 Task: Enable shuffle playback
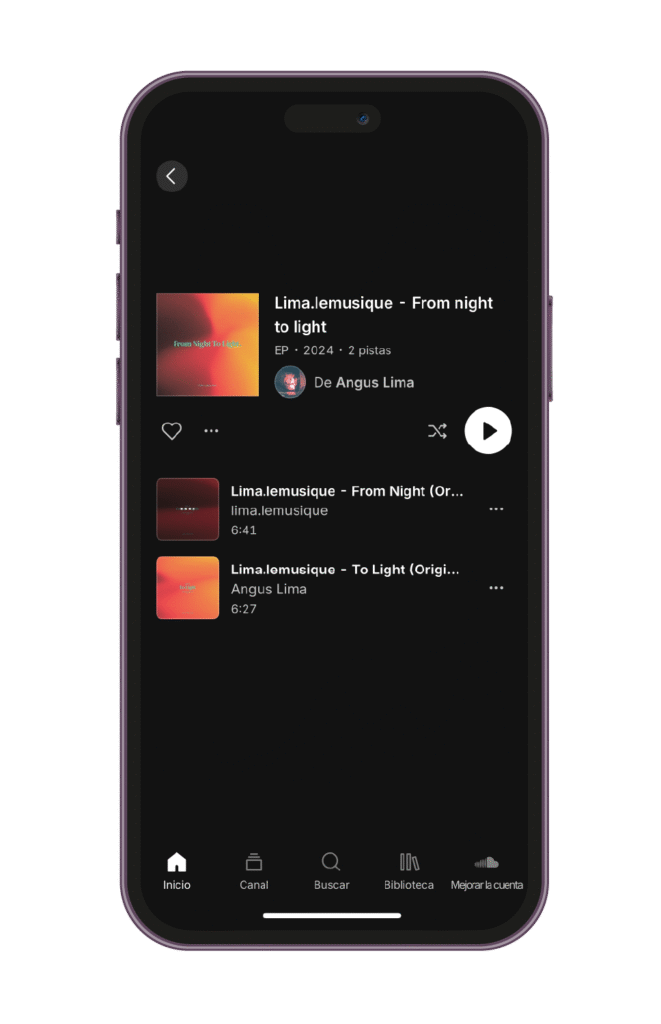437,431
